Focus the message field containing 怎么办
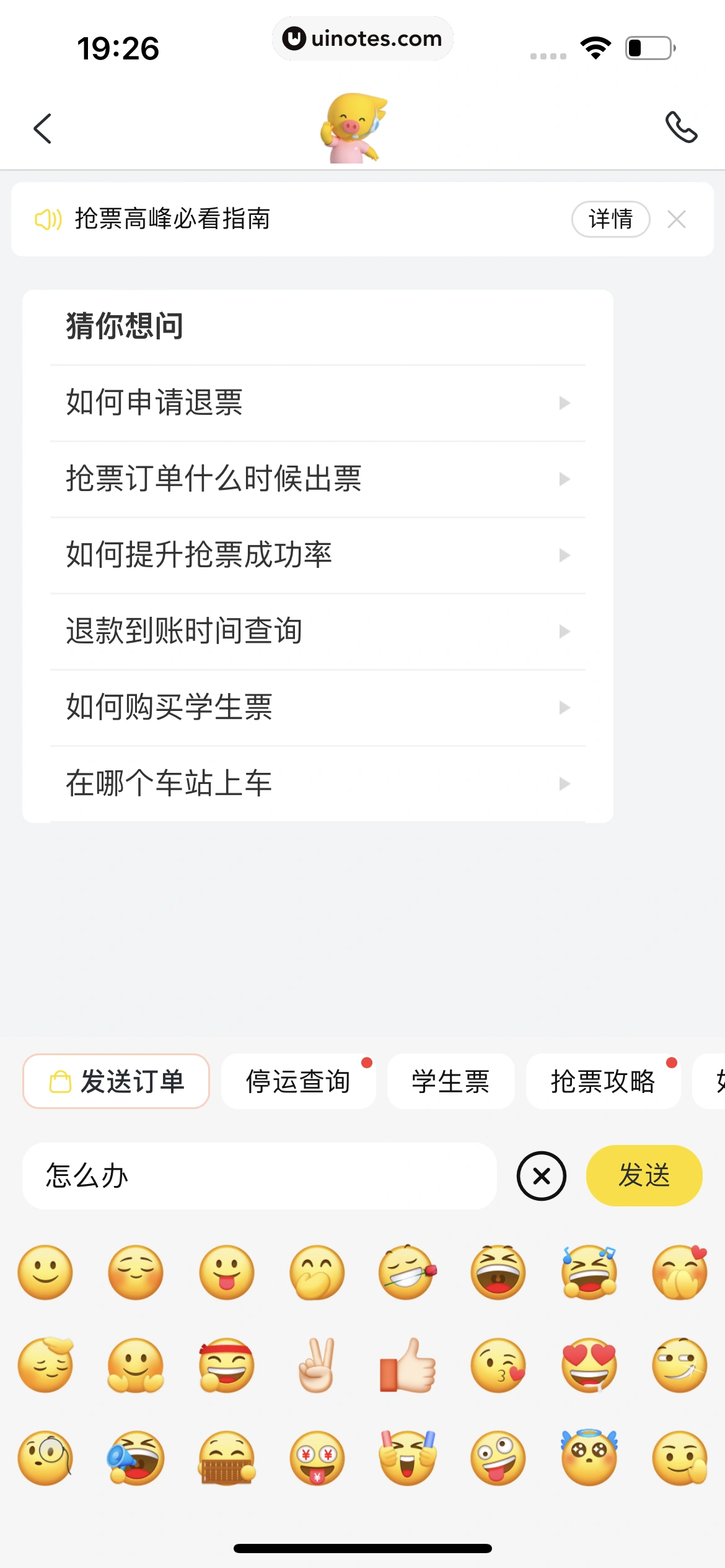Screen dimensions: 725x1568 pos(259,1175)
